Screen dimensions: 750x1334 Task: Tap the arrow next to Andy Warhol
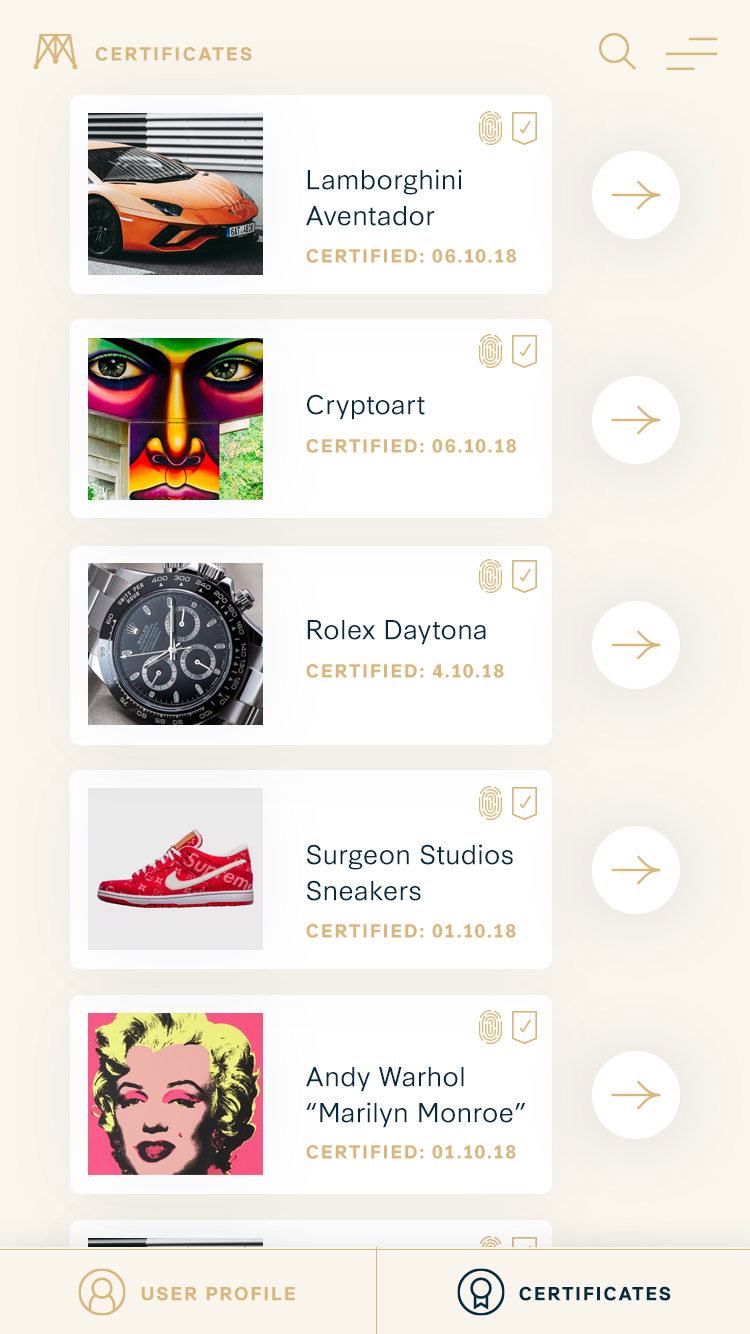point(636,1095)
